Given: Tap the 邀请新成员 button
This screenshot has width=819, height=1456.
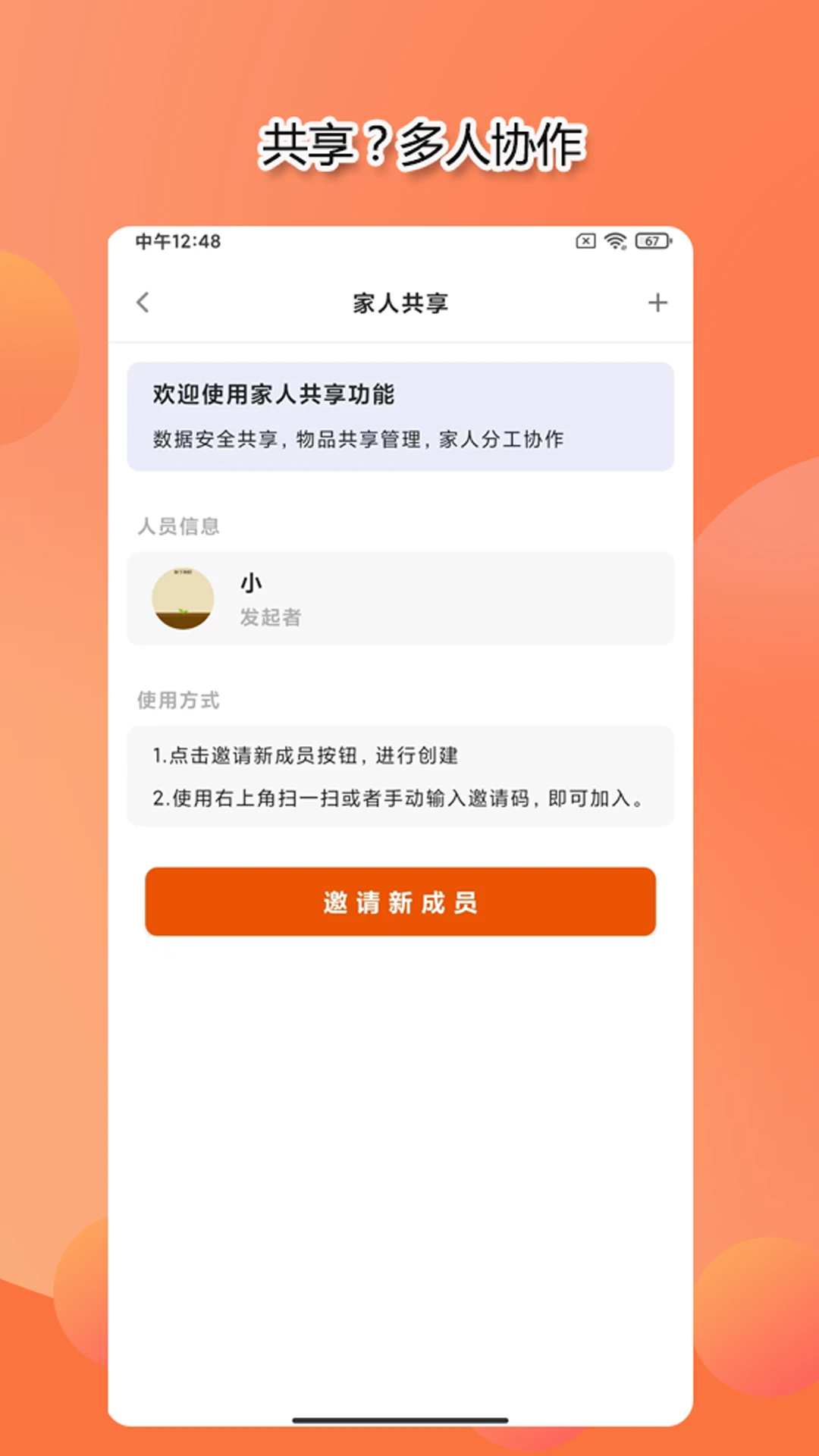Looking at the screenshot, I should point(400,902).
